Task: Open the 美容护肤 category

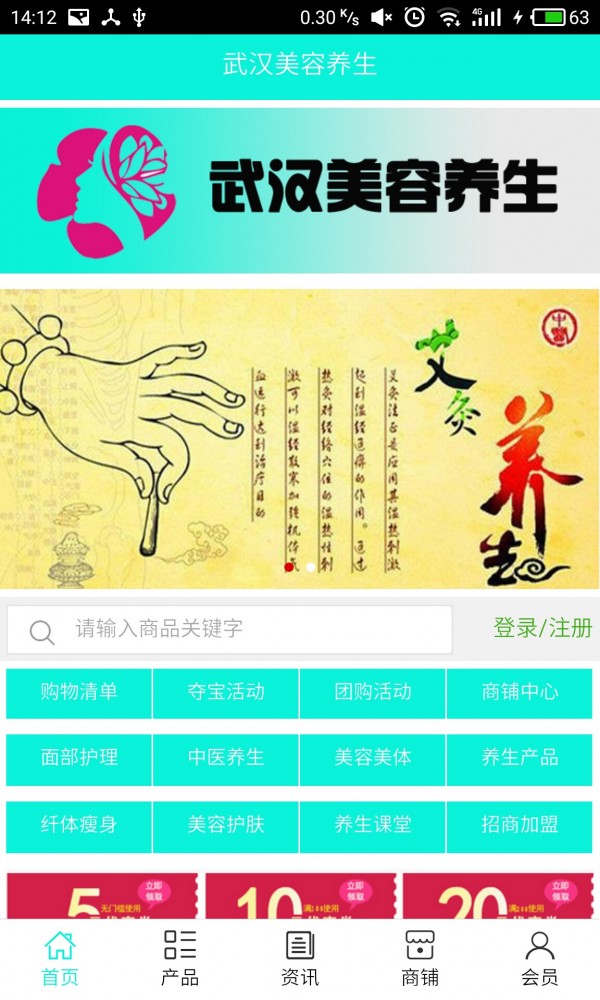Action: pos(226,825)
